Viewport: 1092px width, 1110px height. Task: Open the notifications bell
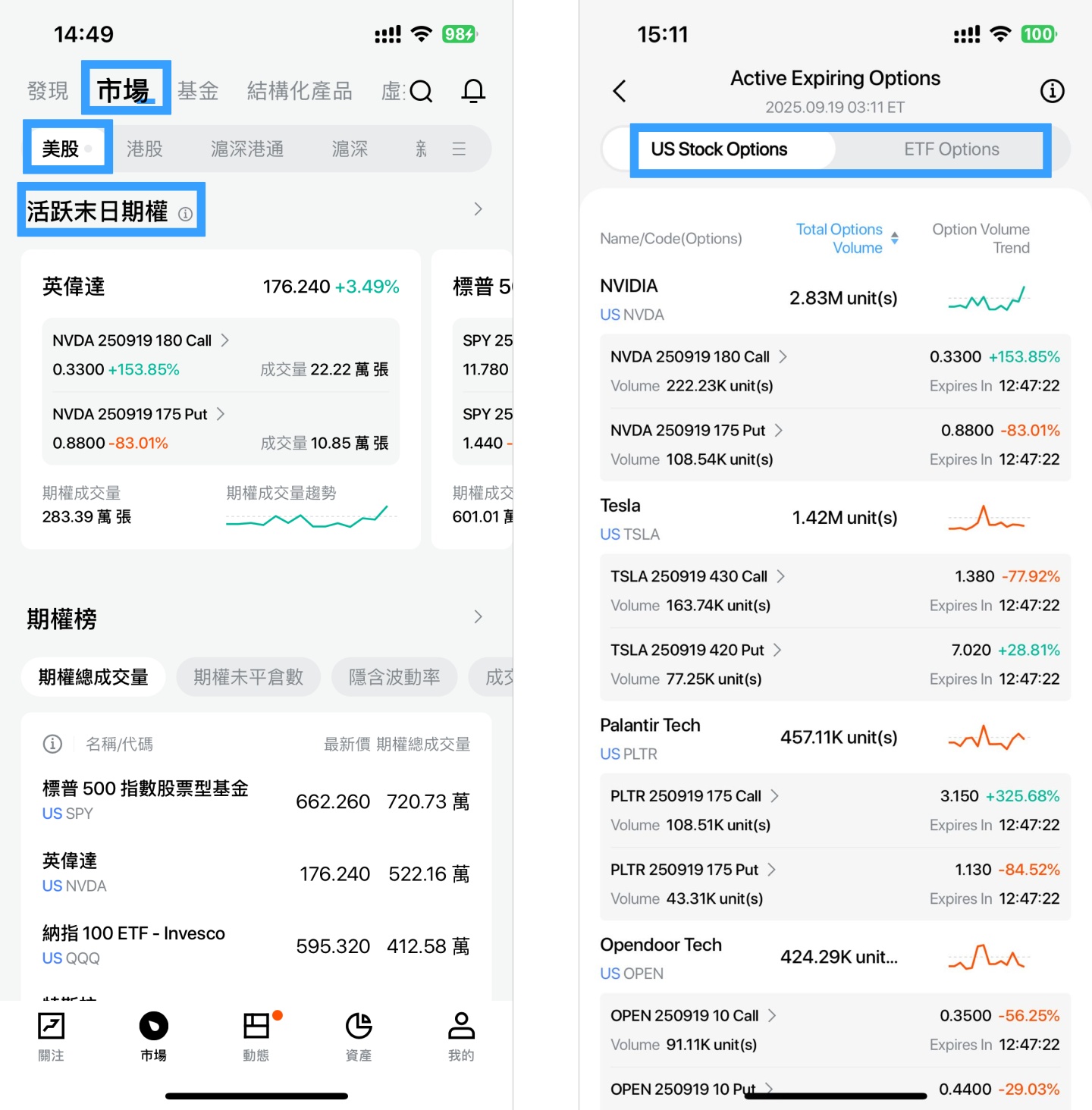pos(473,91)
